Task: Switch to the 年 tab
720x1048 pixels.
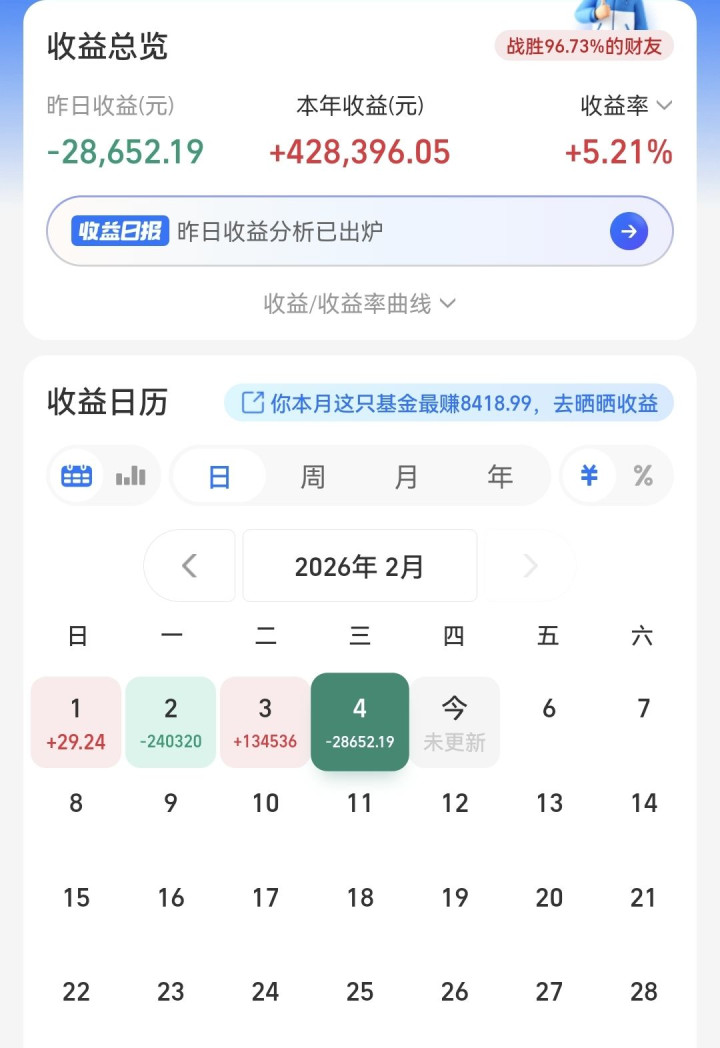Action: coord(500,477)
